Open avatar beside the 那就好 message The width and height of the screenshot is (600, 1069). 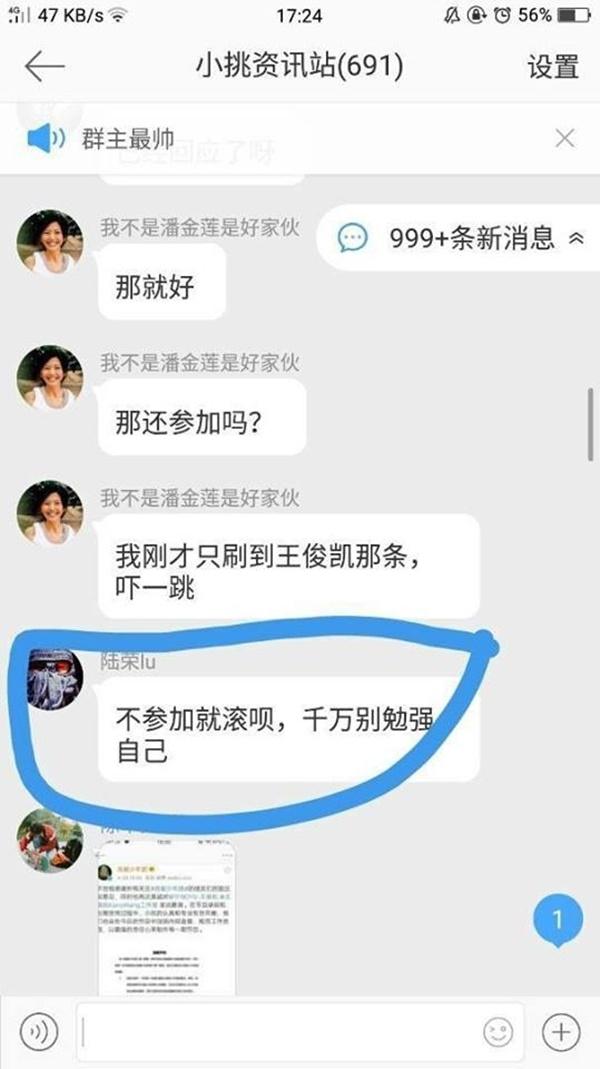51,242
